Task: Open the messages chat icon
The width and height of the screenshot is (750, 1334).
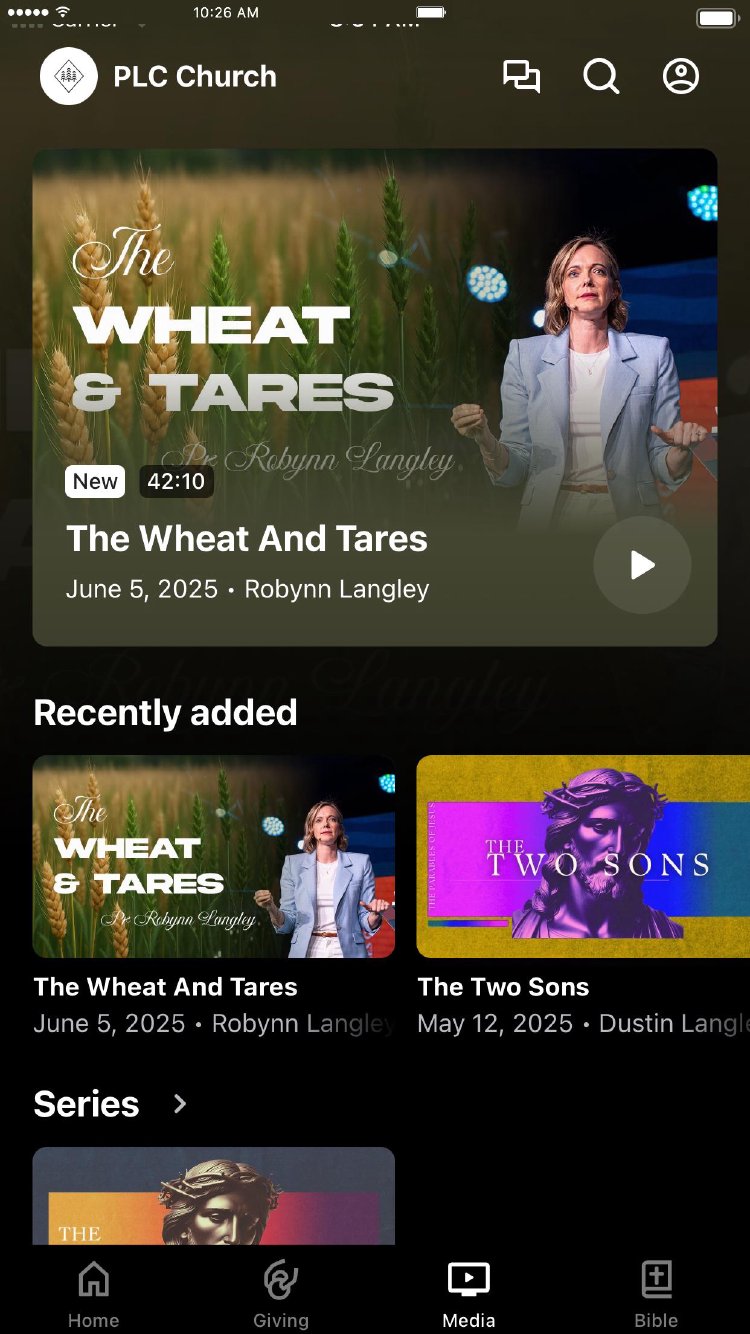Action: point(521,77)
